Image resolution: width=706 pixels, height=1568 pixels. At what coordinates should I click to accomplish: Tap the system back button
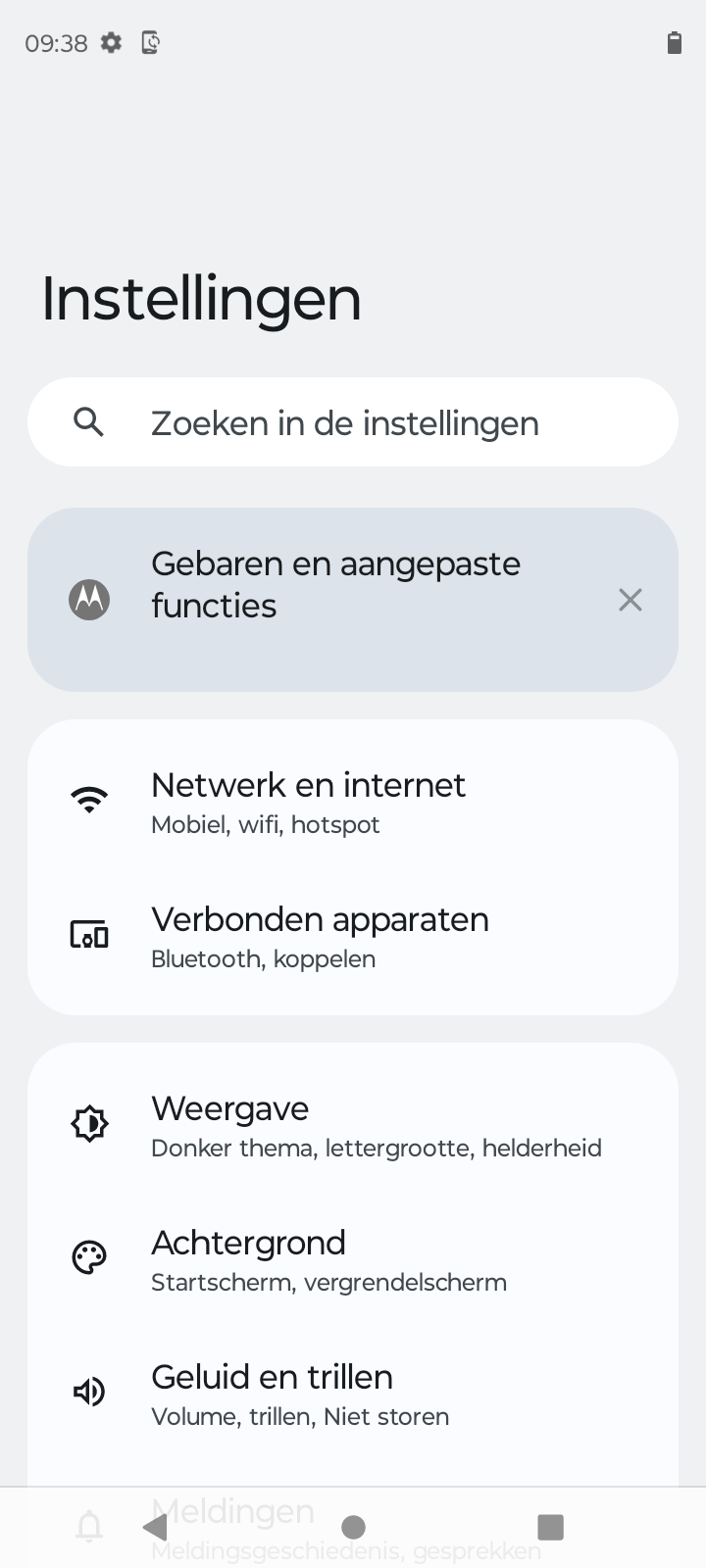pyautogui.click(x=155, y=1527)
